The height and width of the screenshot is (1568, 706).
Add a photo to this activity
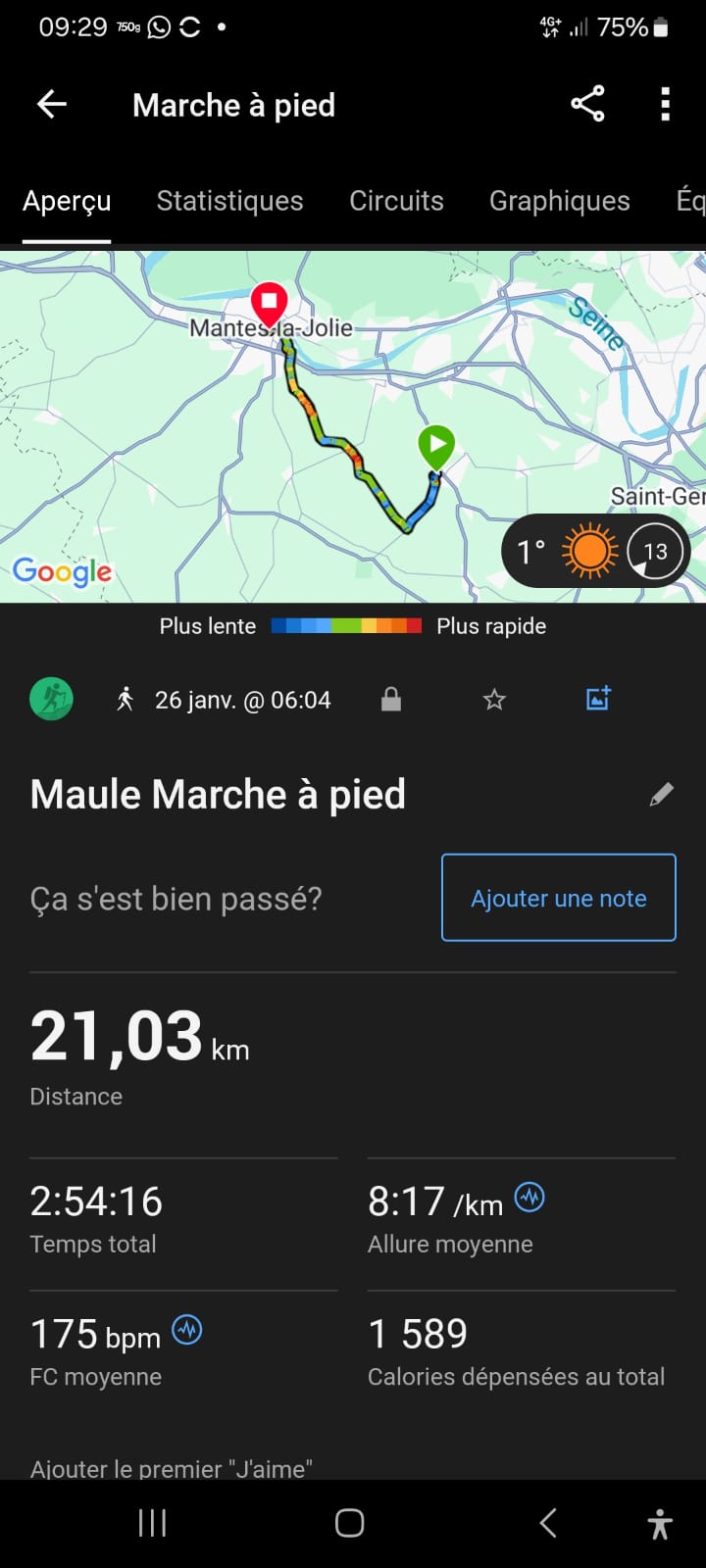pos(598,698)
